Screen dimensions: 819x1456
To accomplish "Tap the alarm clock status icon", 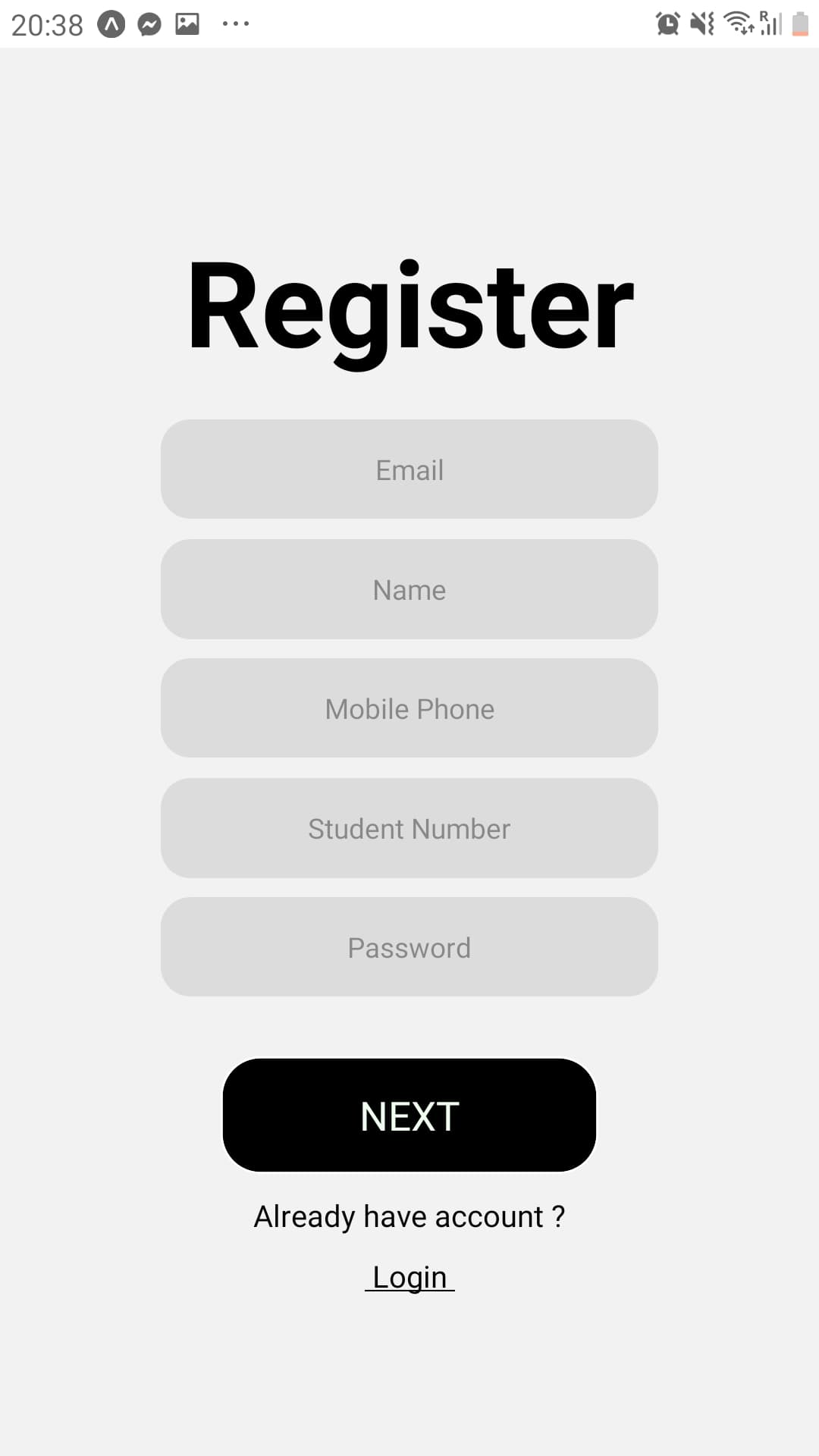I will pyautogui.click(x=667, y=24).
